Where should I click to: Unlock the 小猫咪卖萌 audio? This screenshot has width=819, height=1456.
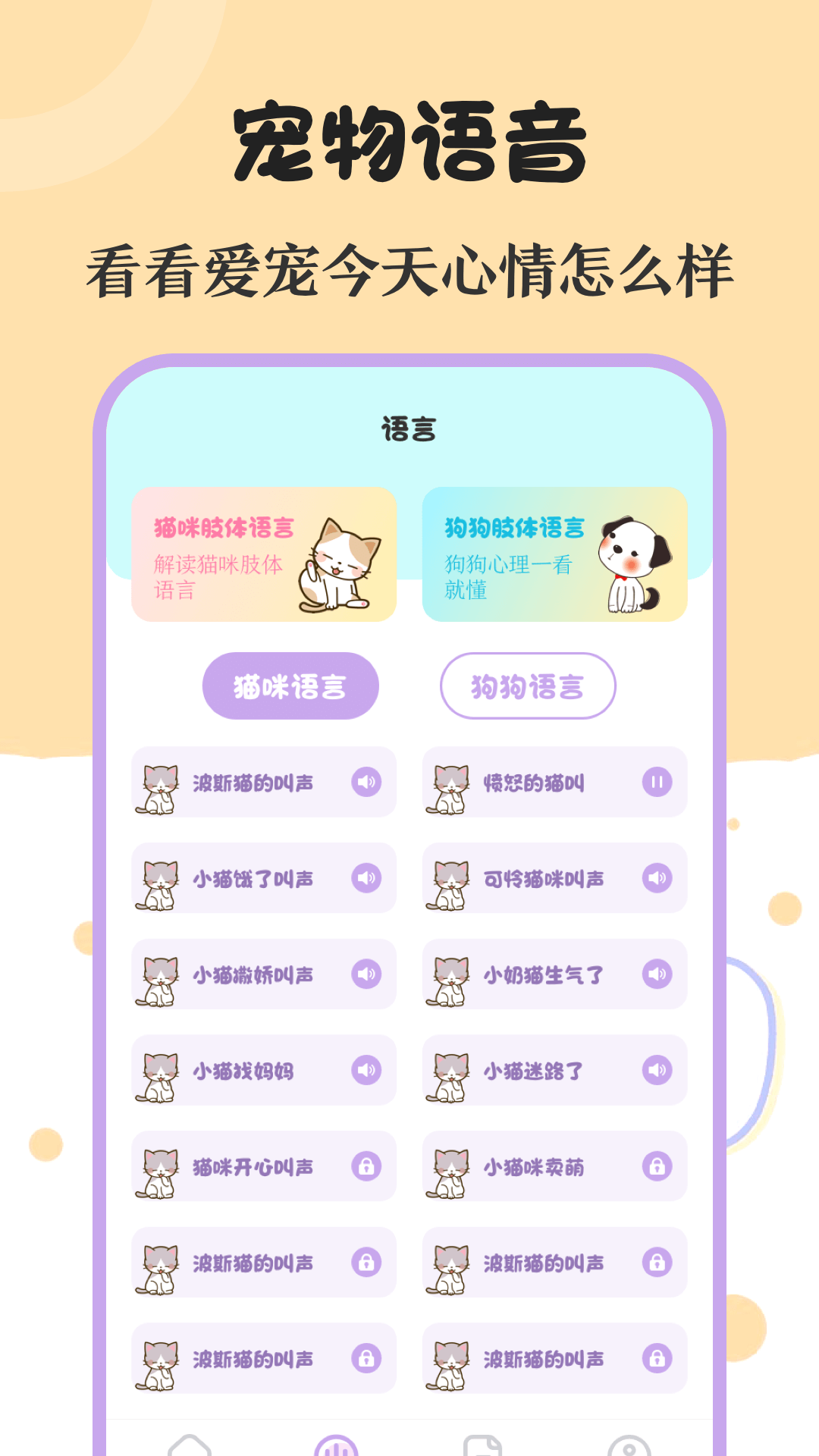click(657, 1168)
